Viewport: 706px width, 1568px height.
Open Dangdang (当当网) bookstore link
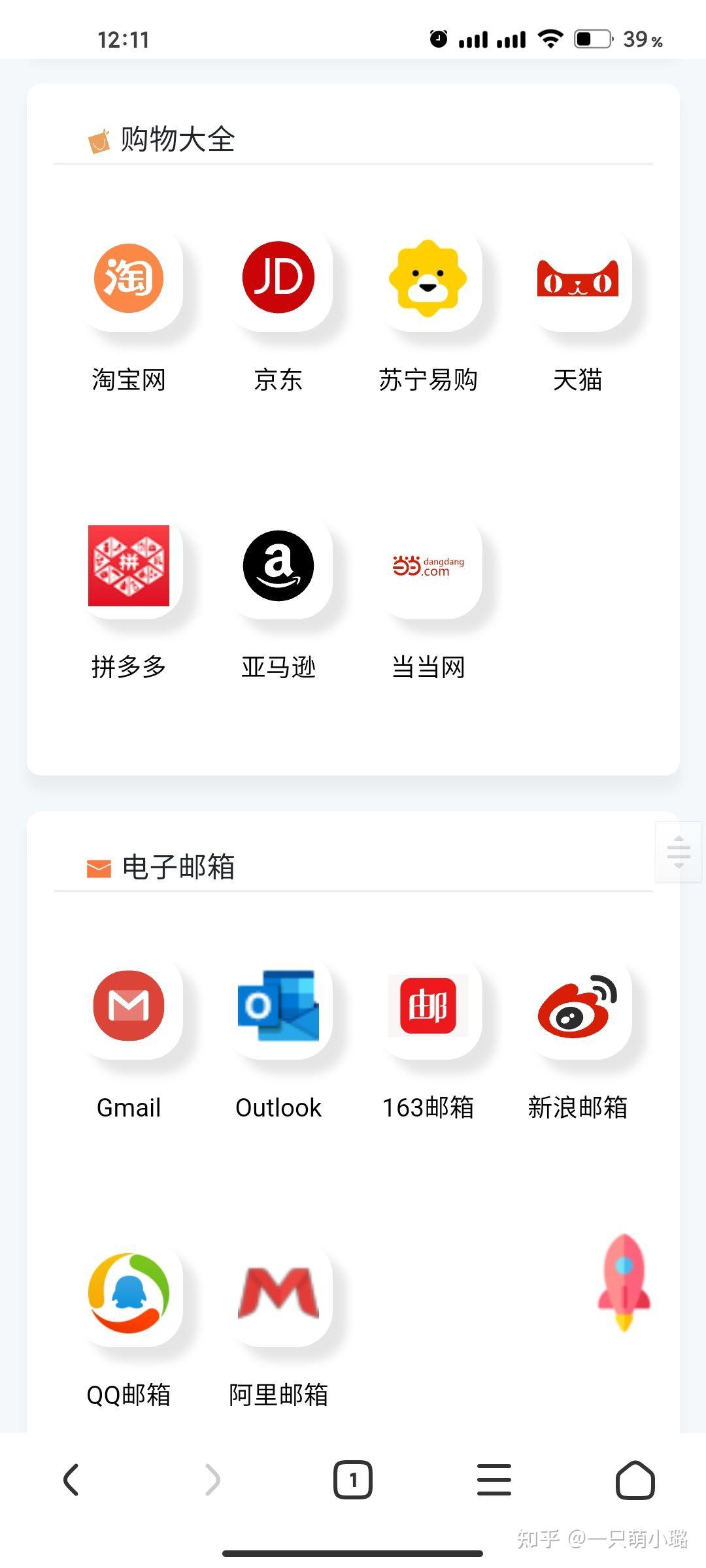pyautogui.click(x=428, y=566)
